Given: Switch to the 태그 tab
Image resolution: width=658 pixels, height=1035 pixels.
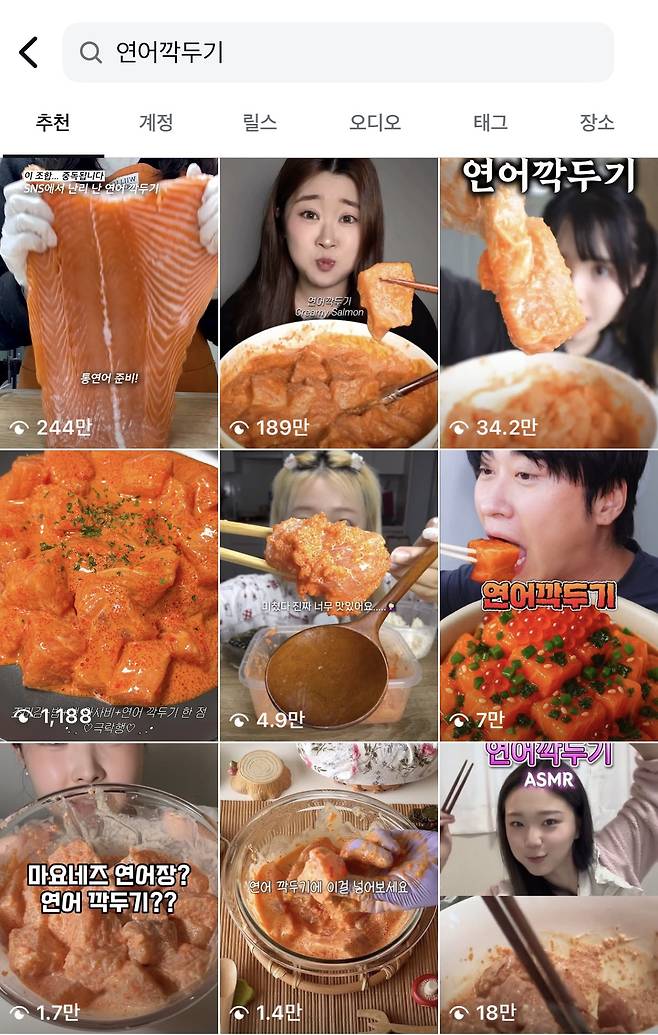Looking at the screenshot, I should (x=490, y=123).
